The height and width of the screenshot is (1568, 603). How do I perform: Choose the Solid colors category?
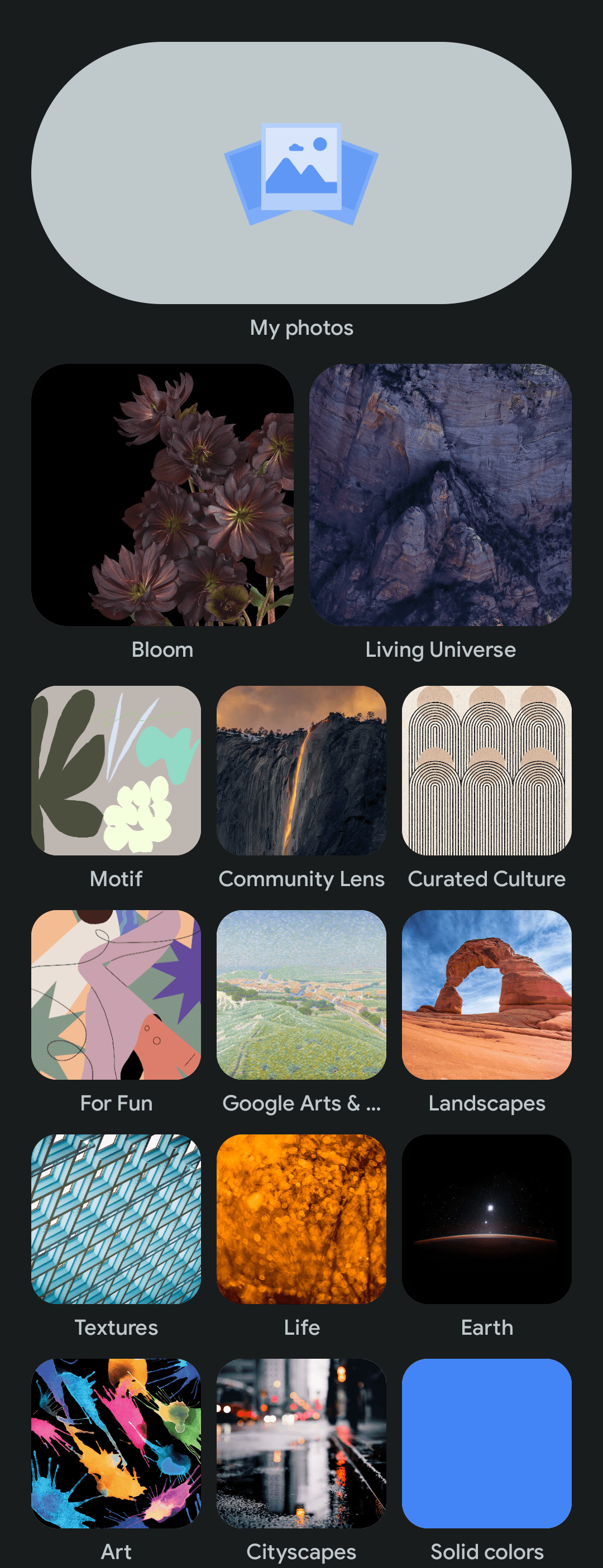coord(486,1442)
